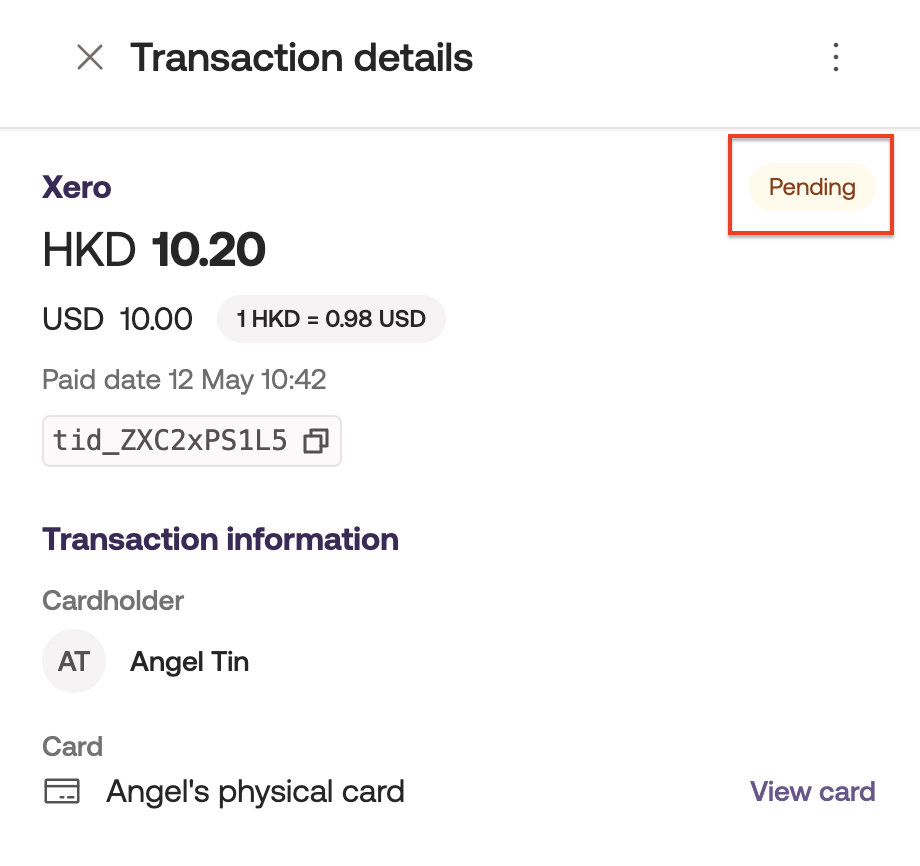Viewport: 920px width, 866px height.
Task: Copy the transaction ID tid_ZXC2xPS1L5
Action: 316,441
